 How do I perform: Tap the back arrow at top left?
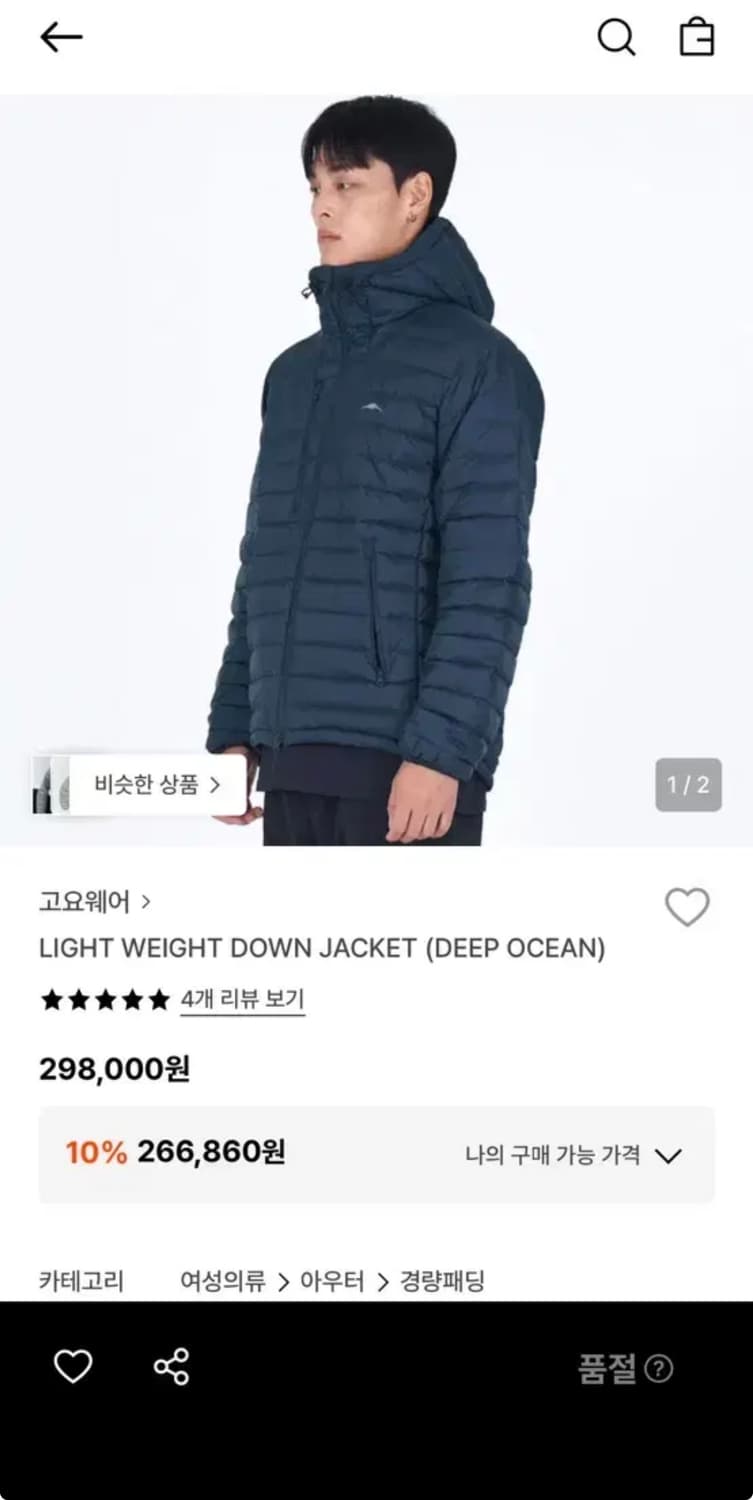pos(61,37)
